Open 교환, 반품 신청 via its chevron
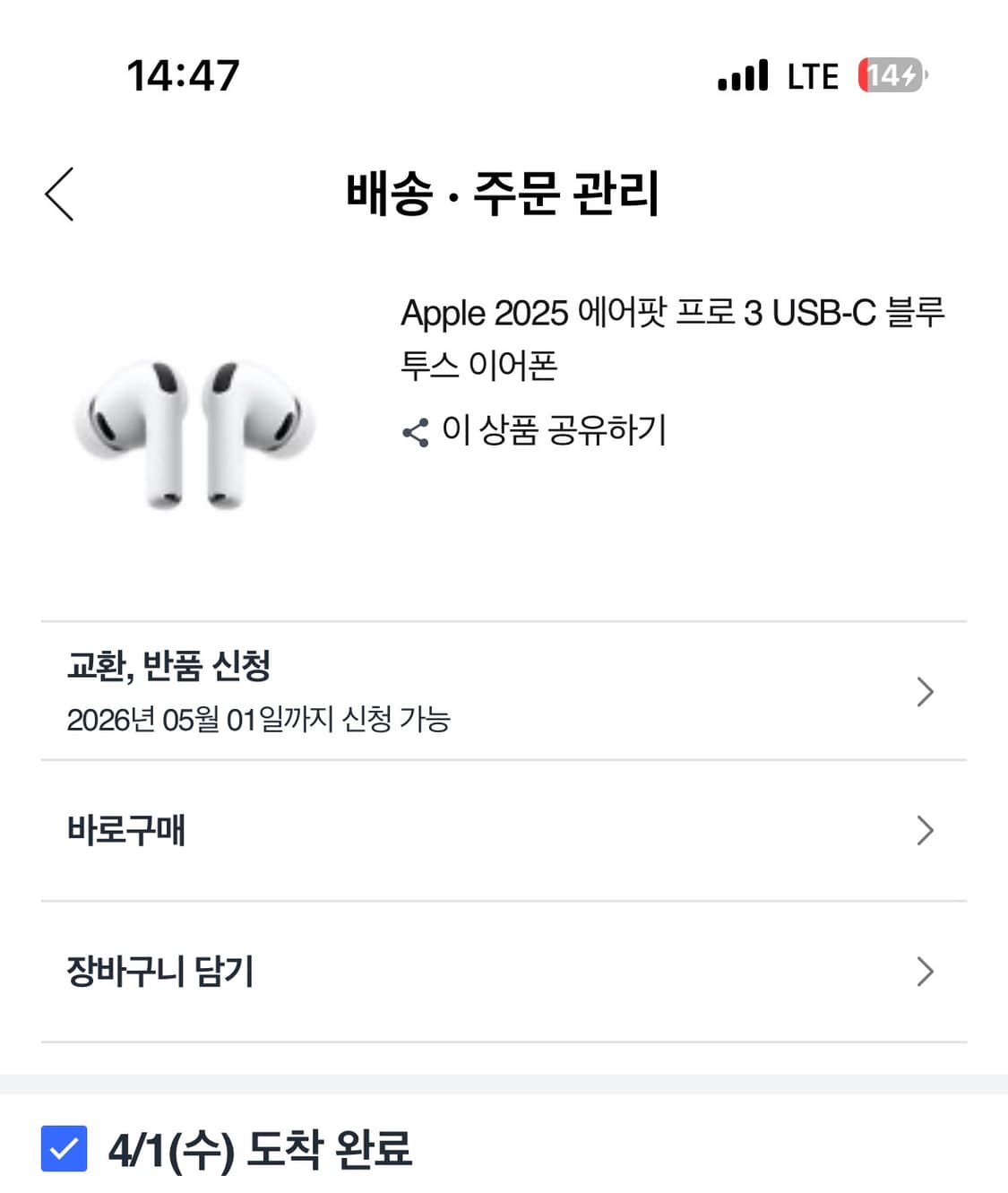Screen dimensions: 1008x1193 point(925,691)
